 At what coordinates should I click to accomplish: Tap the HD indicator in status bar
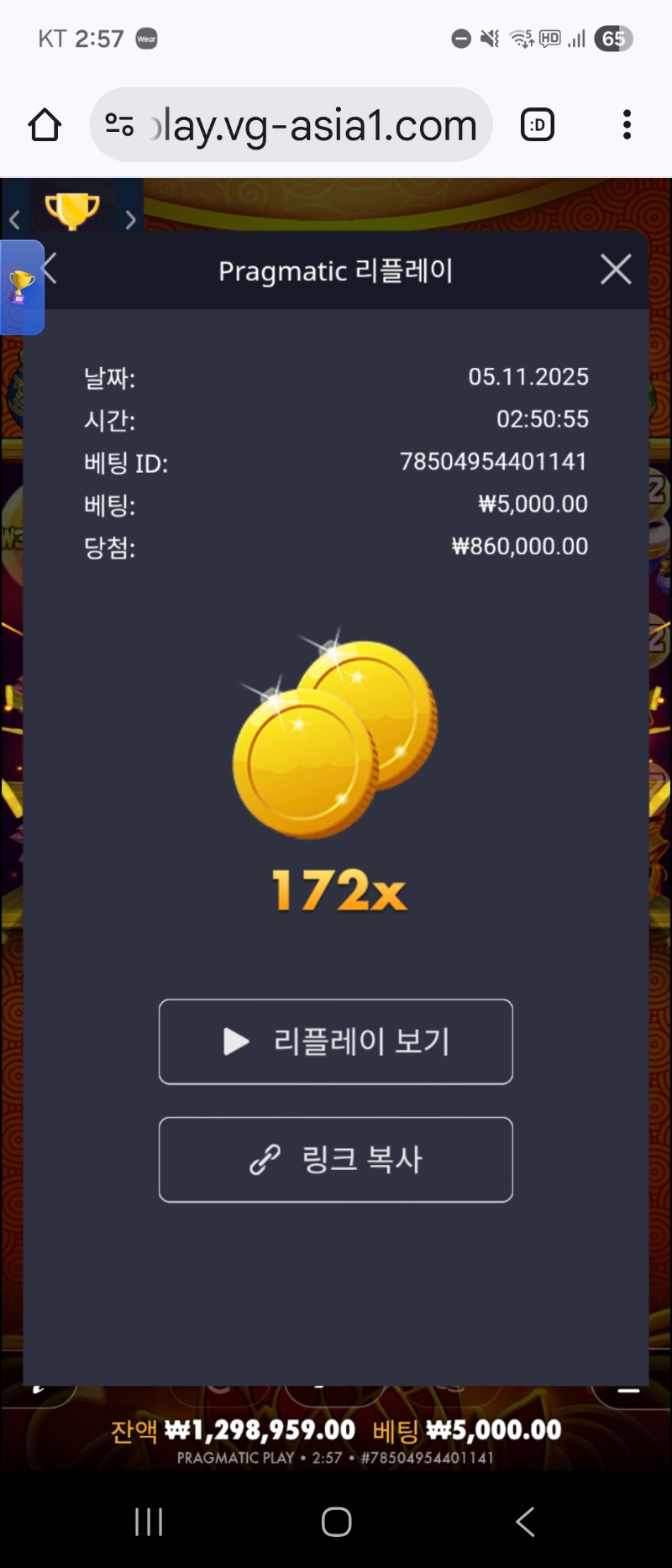(549, 39)
